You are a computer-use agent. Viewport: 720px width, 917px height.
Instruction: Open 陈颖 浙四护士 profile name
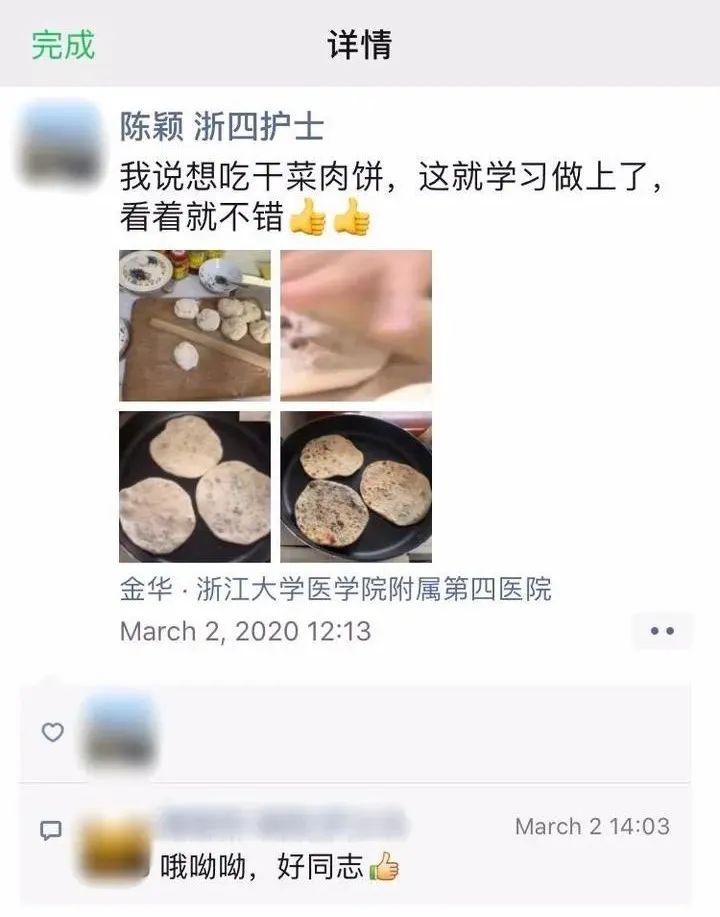tap(222, 128)
